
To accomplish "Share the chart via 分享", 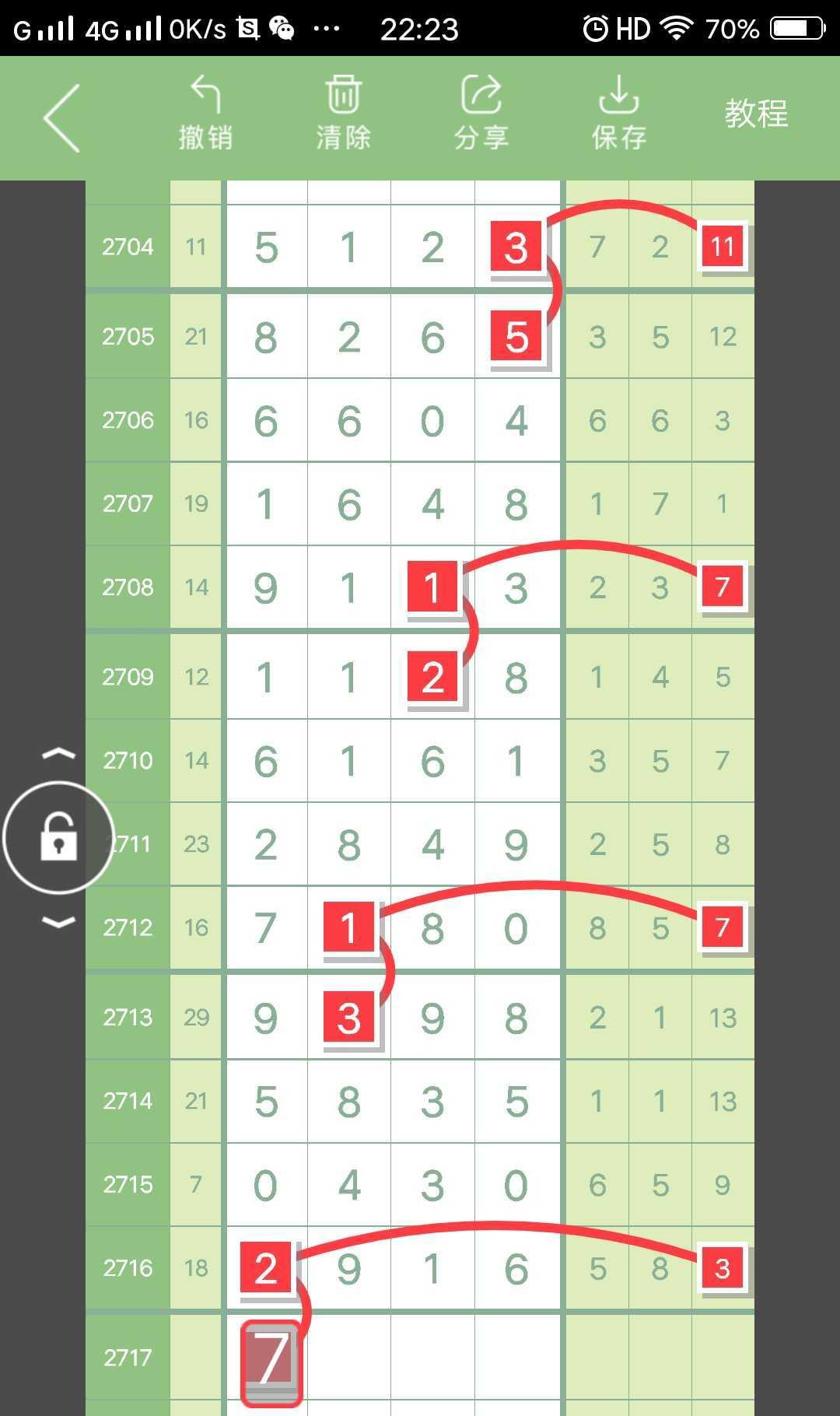I will click(x=481, y=114).
